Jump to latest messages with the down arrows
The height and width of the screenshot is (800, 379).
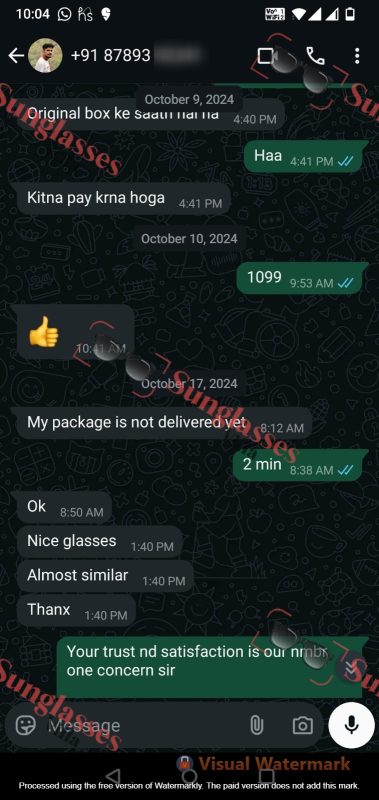350,668
